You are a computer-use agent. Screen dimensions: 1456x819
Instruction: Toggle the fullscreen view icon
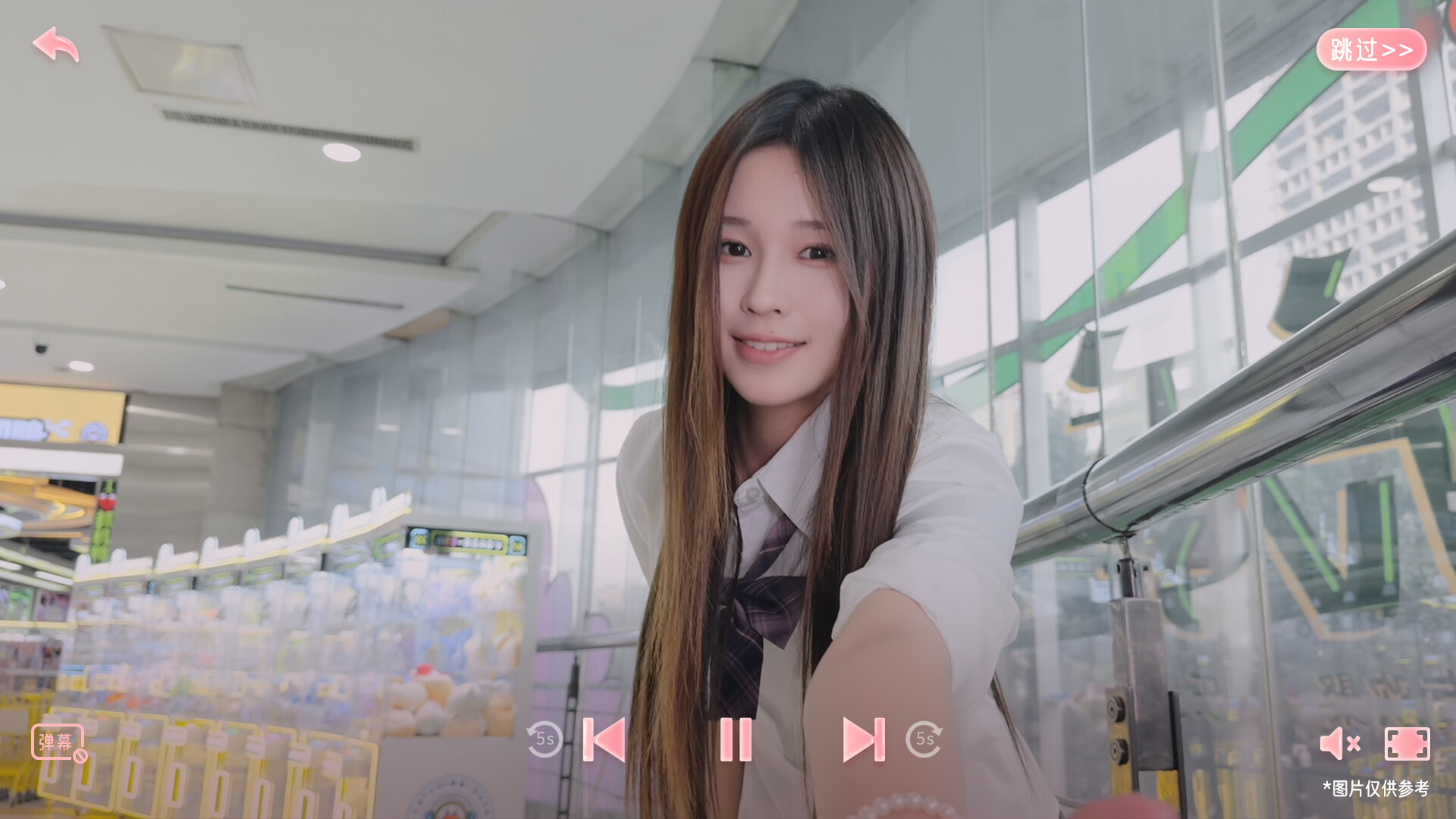[1407, 743]
